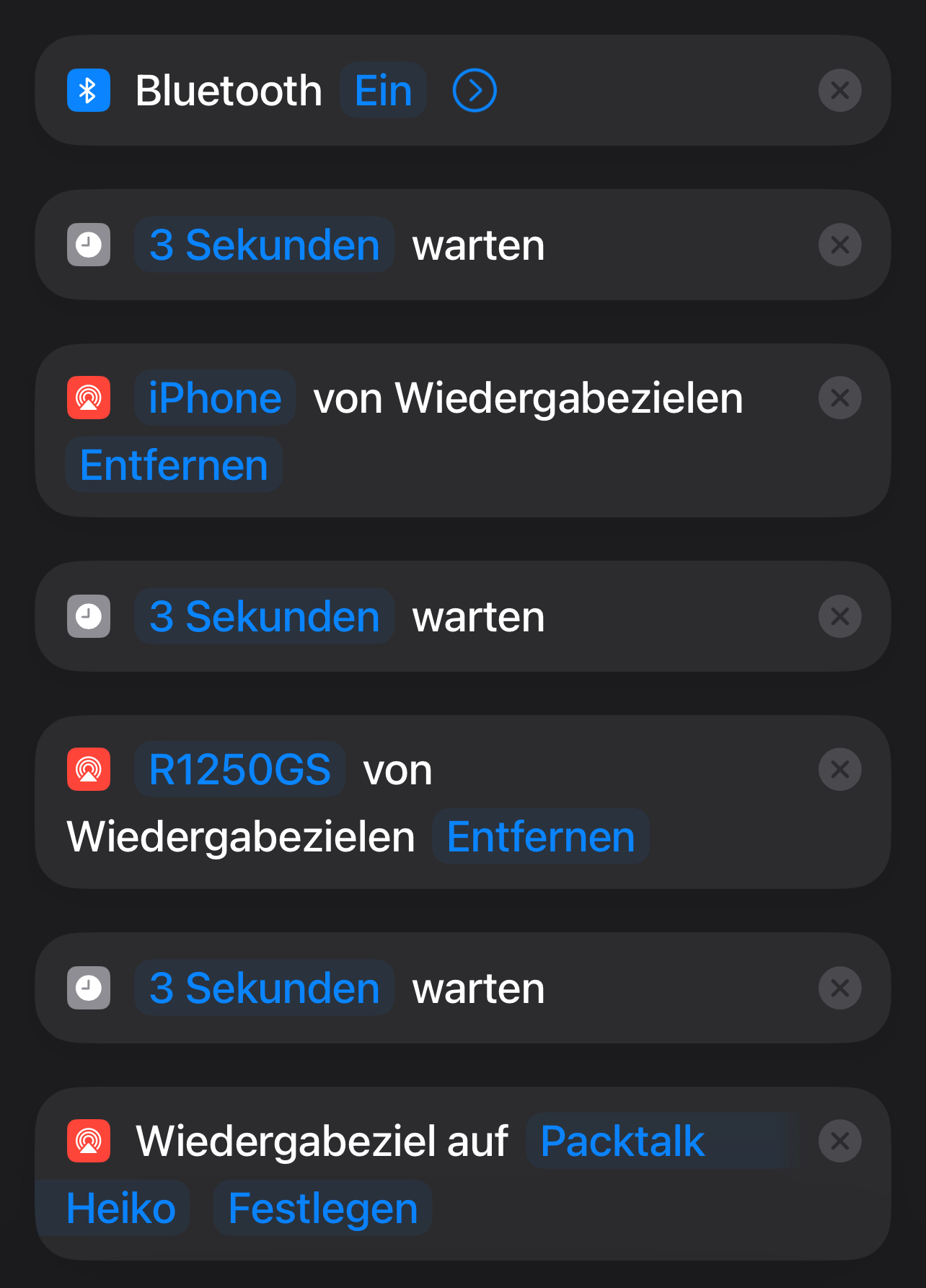Remove the "Wiedergabeziel auf" action
Image resolution: width=926 pixels, height=1288 pixels.
pos(839,1142)
